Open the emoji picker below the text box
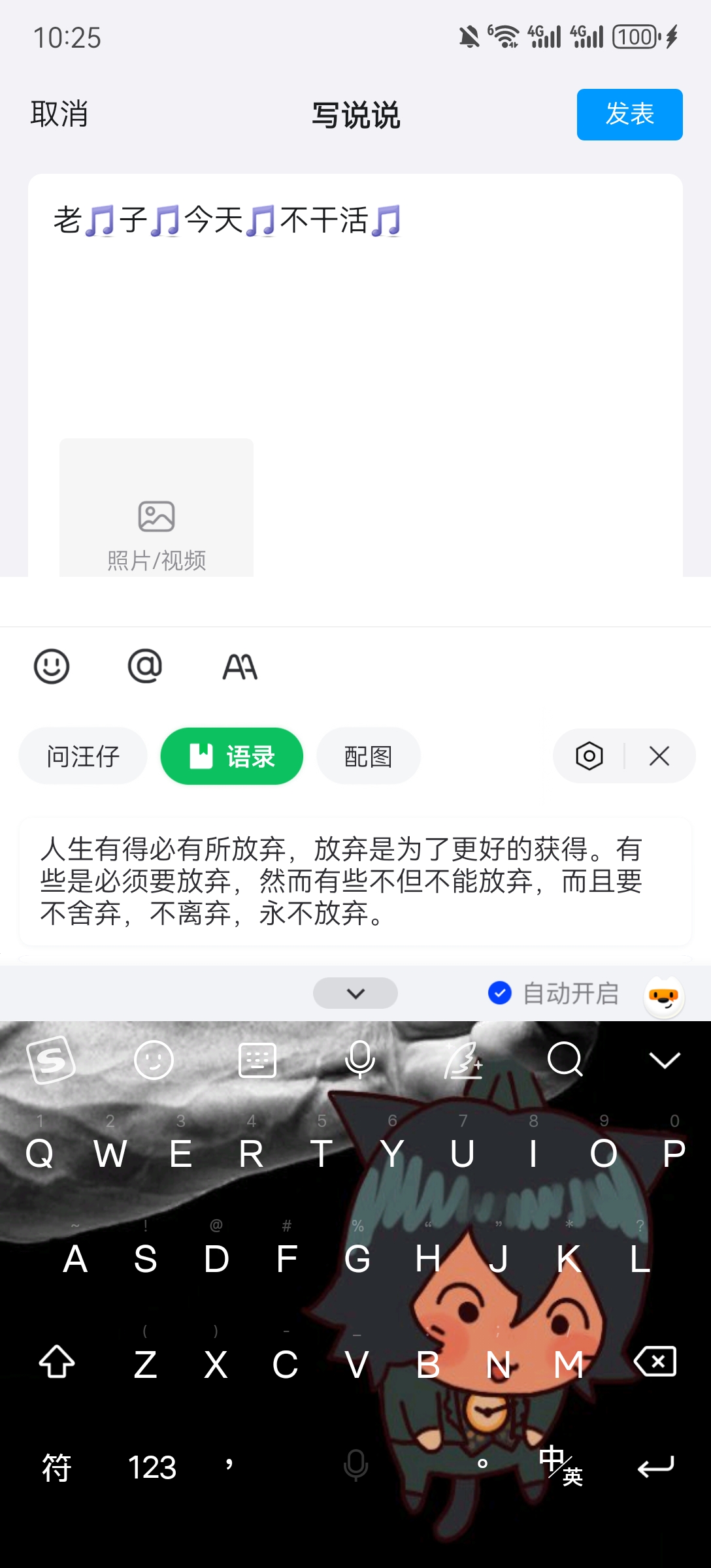This screenshot has width=711, height=1568. pos(52,666)
